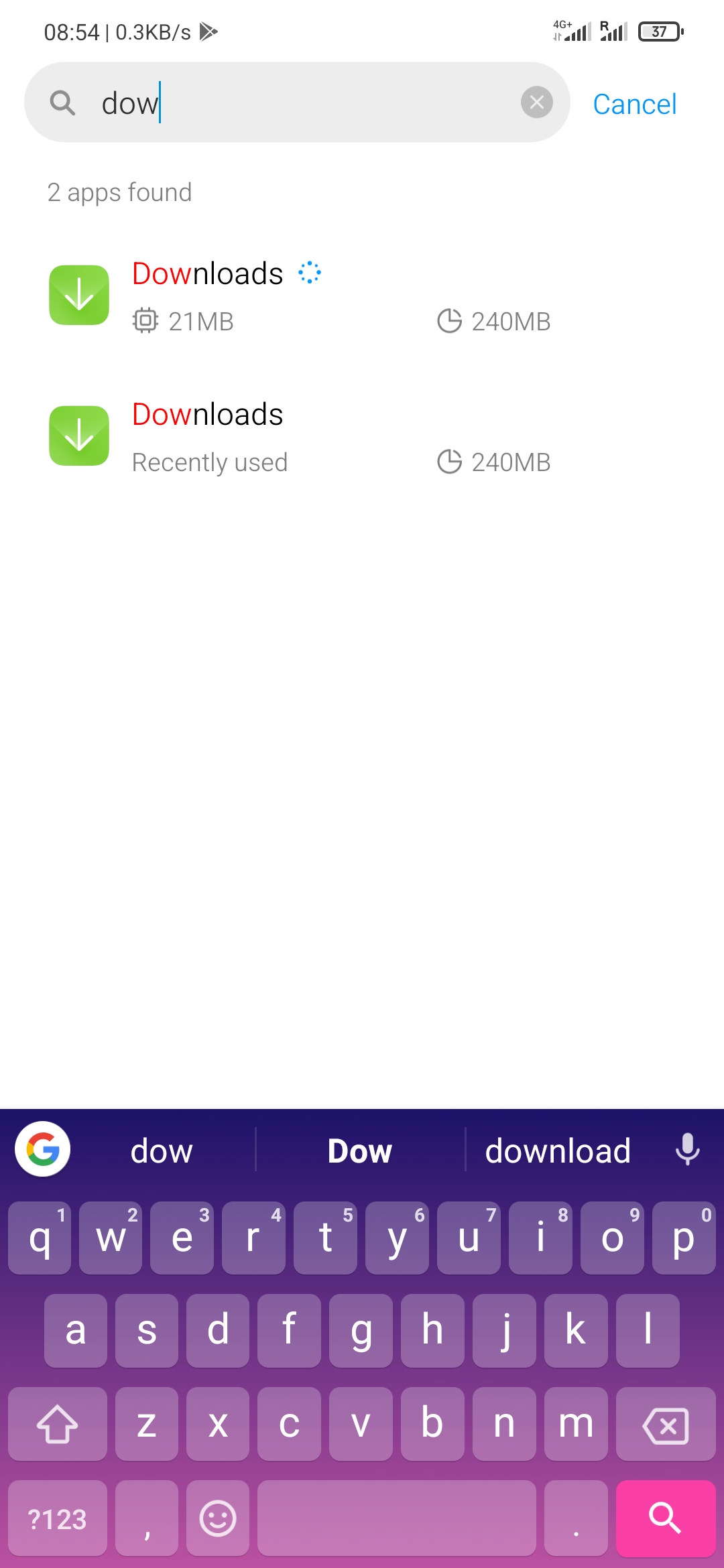Switch keyboard to ?123 symbols
The image size is (724, 1568).
(x=58, y=1518)
